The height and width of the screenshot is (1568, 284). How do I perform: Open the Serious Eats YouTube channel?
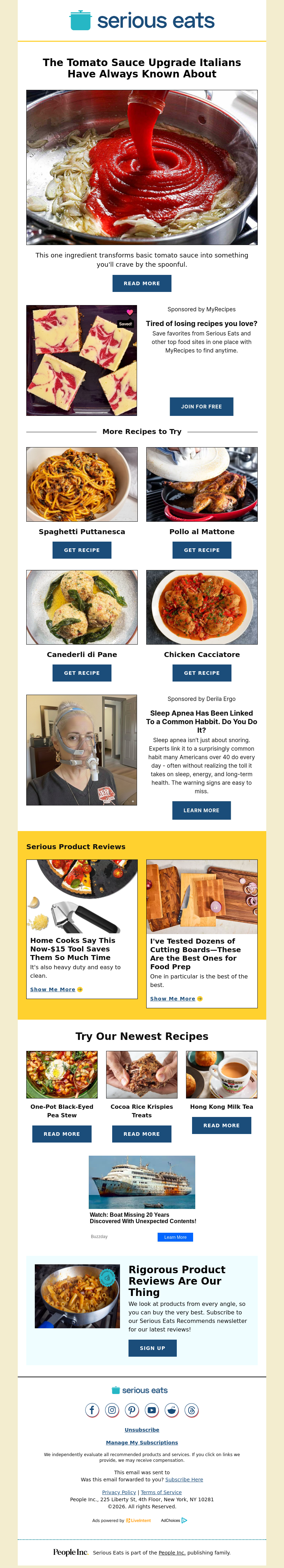click(152, 1410)
